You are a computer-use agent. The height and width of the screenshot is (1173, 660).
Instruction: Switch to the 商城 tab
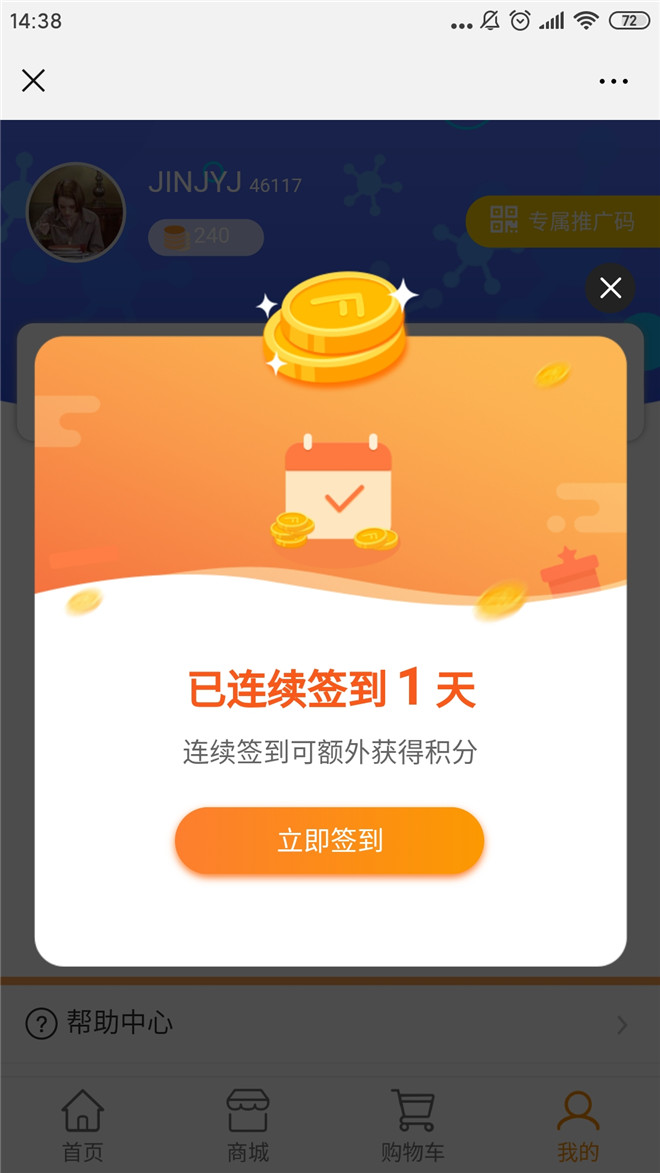[247, 1126]
